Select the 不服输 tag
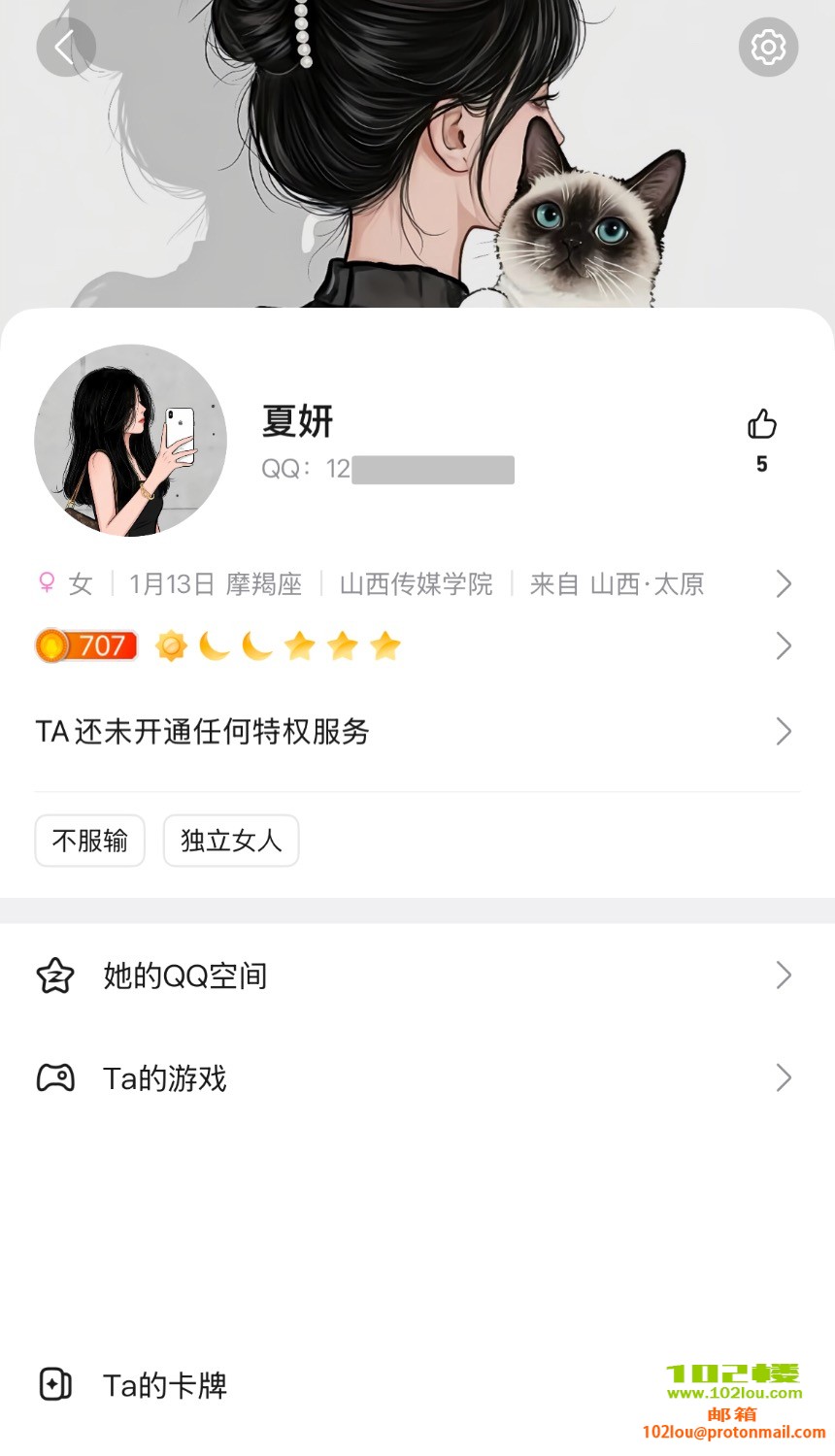835x1456 pixels. click(90, 841)
